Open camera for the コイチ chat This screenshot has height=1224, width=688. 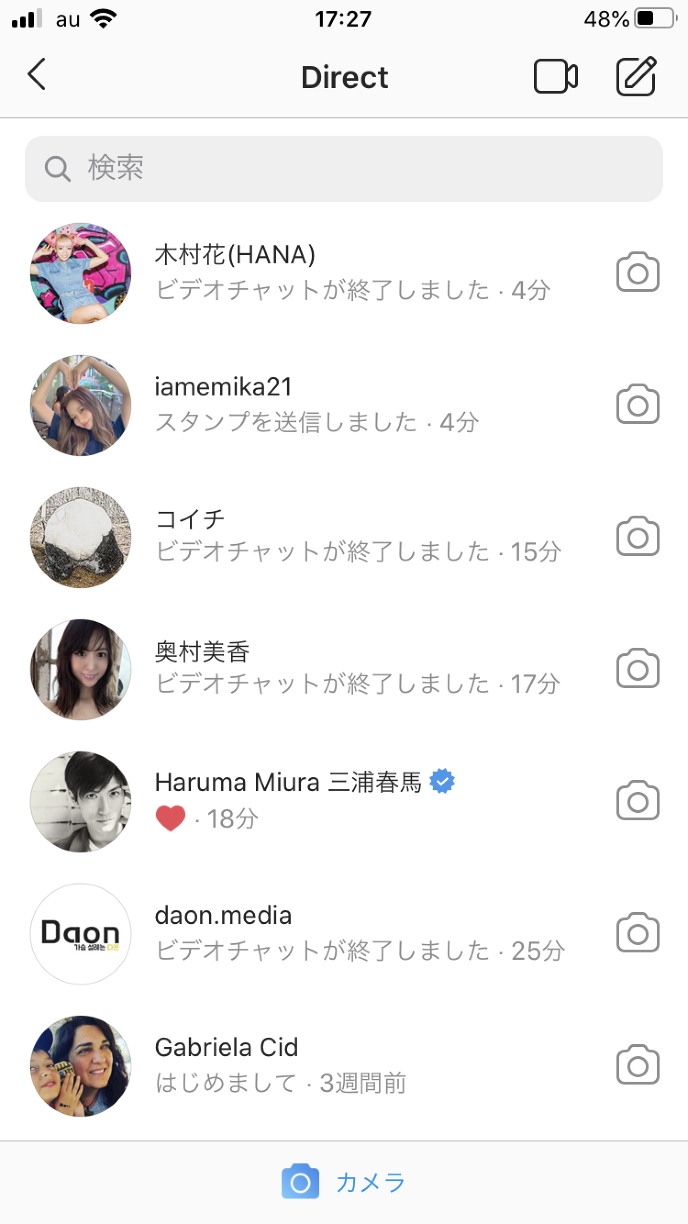[638, 537]
